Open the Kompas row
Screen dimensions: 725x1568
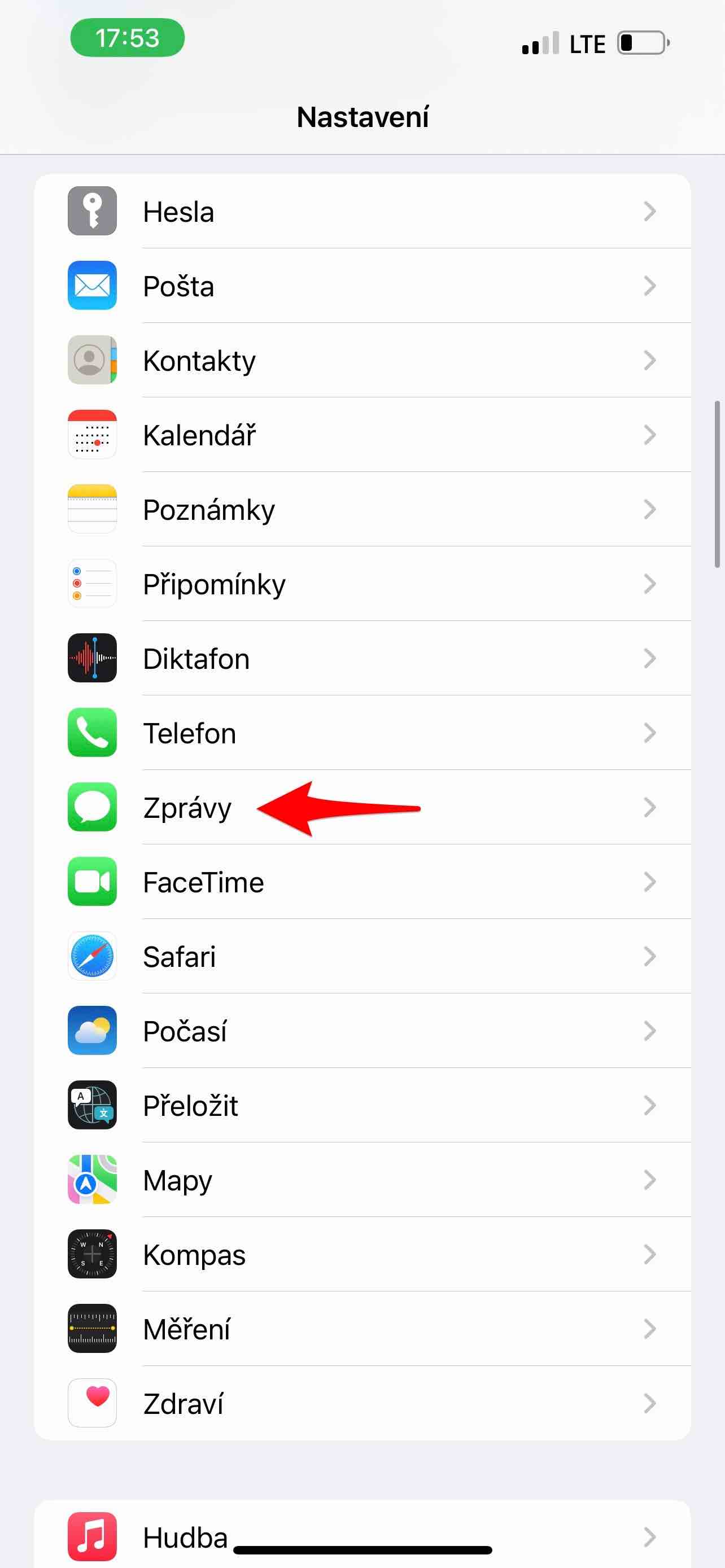[361, 1255]
